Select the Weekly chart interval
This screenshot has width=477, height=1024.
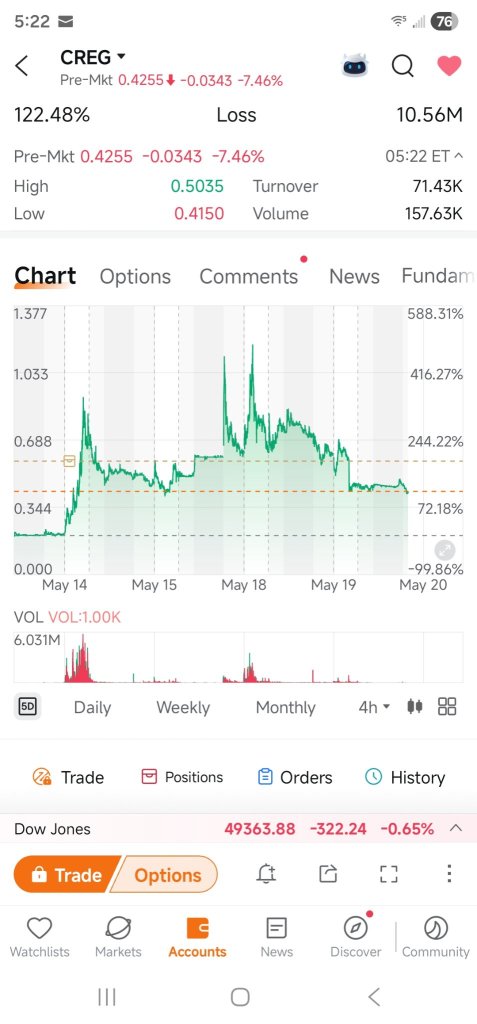click(x=183, y=707)
